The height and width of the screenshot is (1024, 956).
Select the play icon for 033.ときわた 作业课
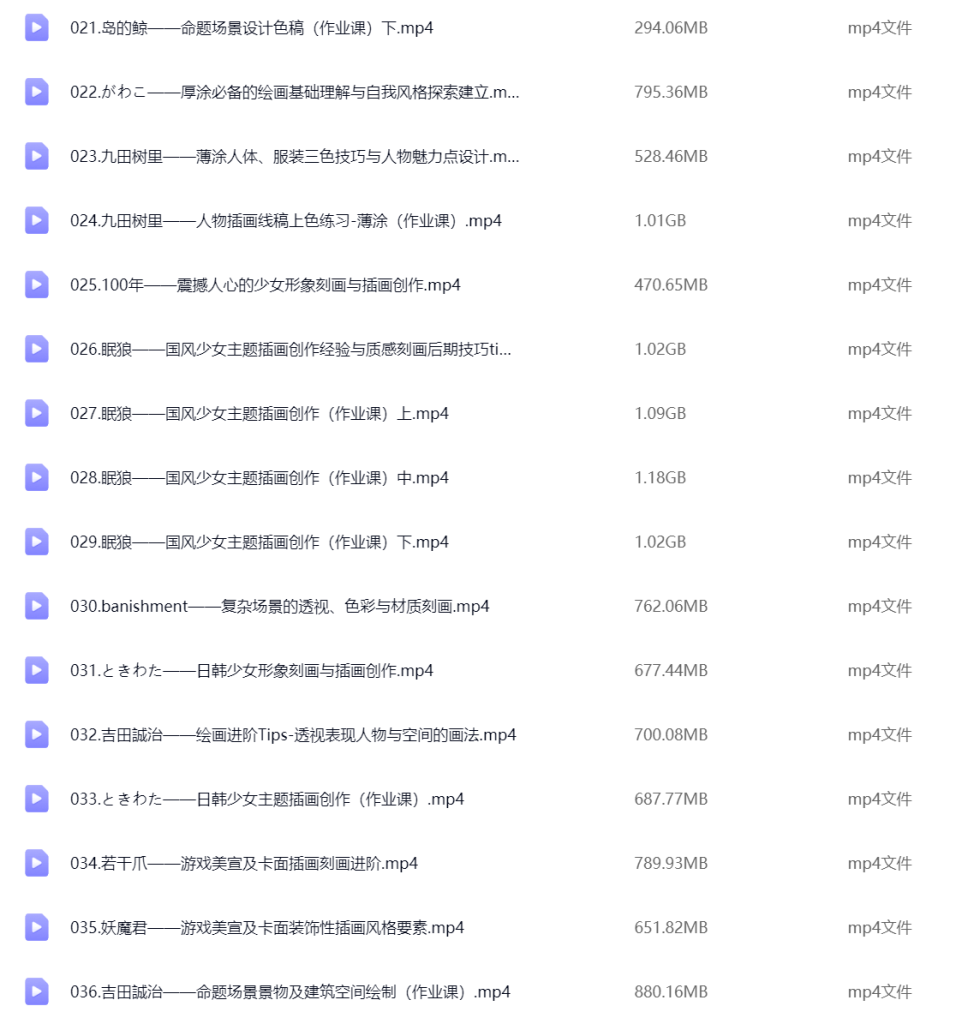pos(36,799)
